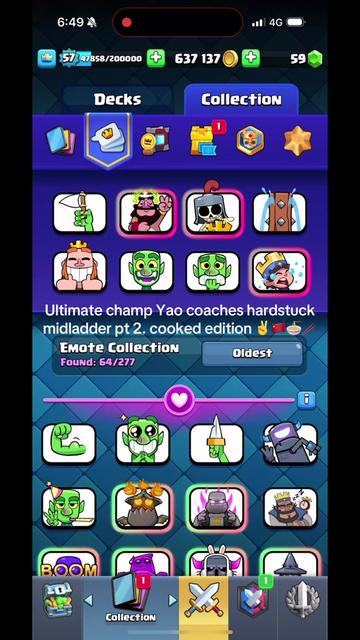Choose the sparkly-eyed goblin emote
360x640 pixels.
pyautogui.click(x=142, y=443)
